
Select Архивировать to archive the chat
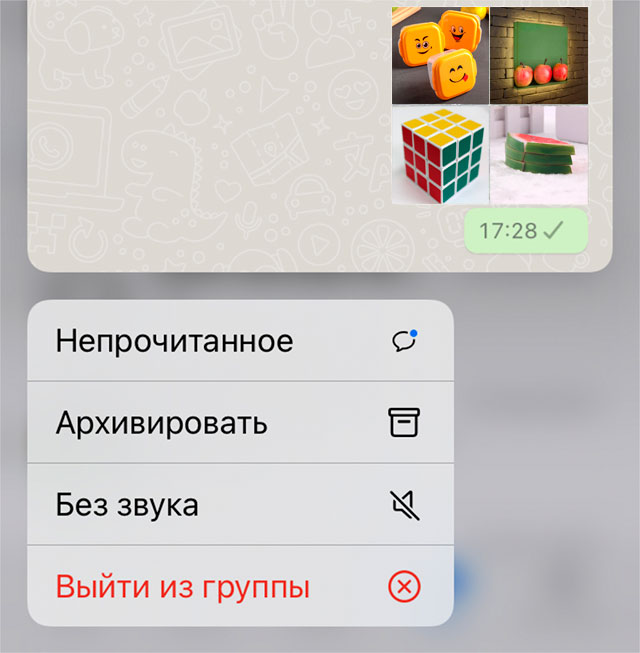[x=240, y=423]
